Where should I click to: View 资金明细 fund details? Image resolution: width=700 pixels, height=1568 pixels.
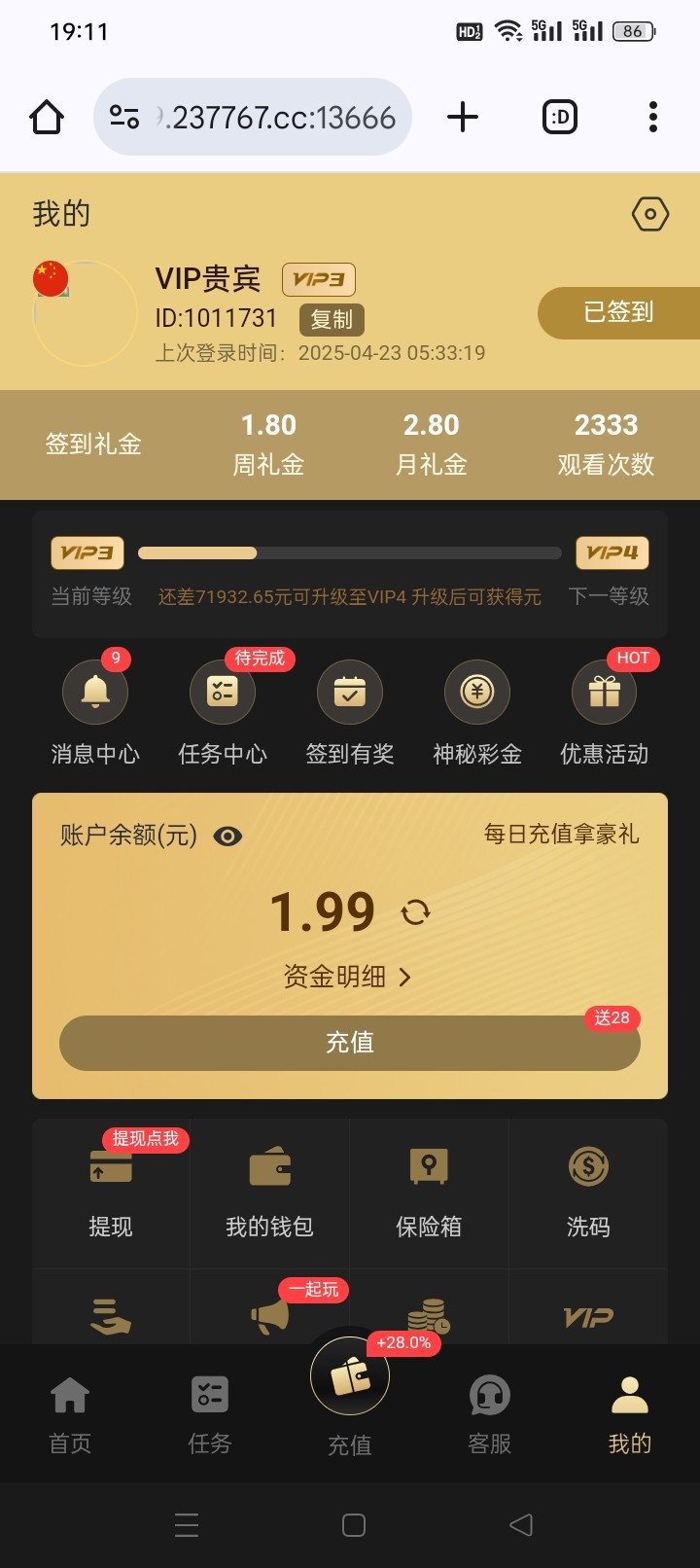click(348, 977)
